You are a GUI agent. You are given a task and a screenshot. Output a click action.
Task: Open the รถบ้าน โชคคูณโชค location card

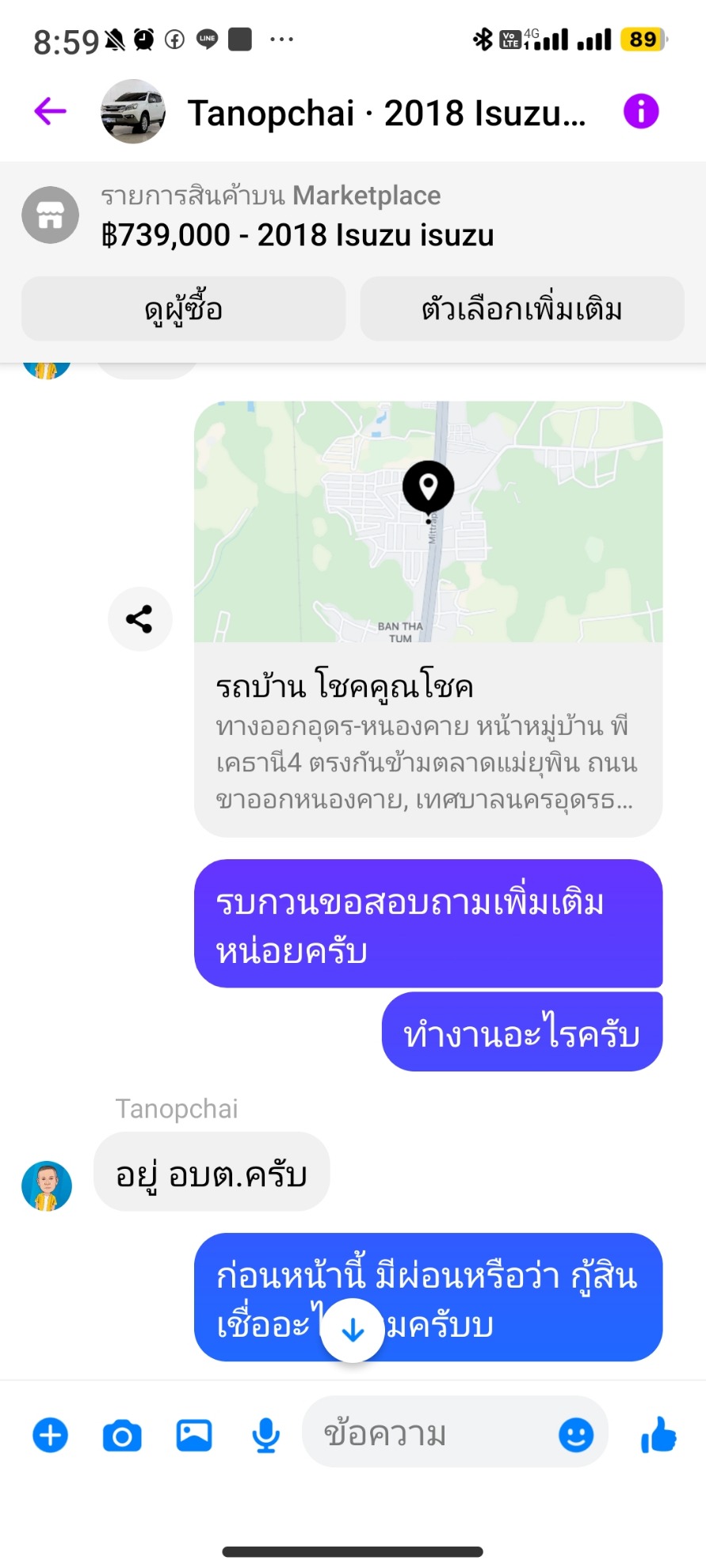(428, 618)
